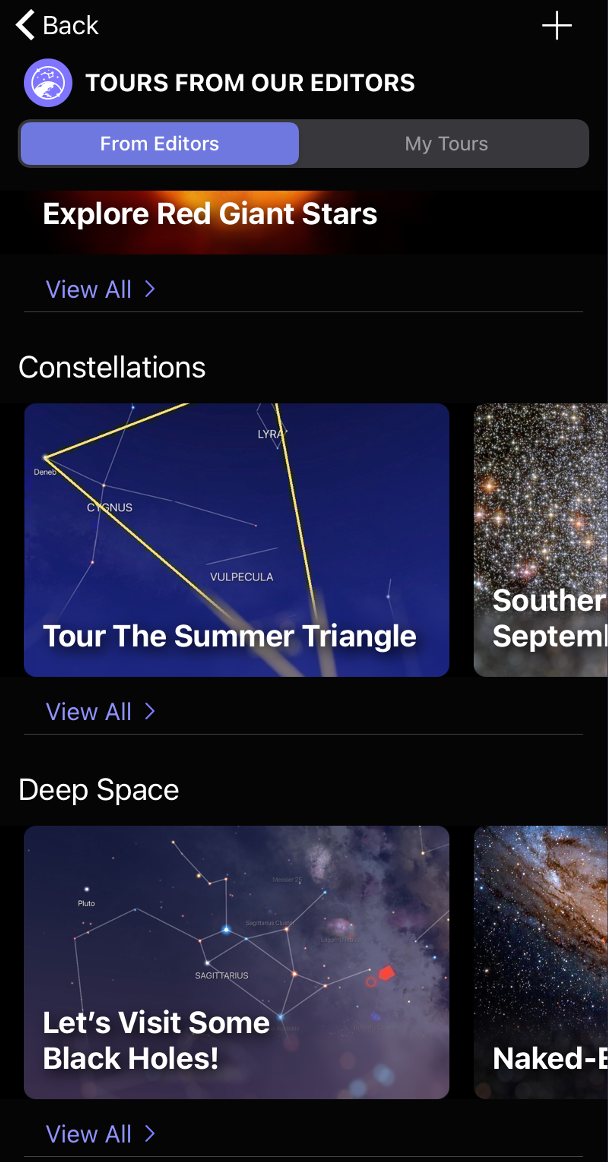Open the Naked-Eye deep space tour card
Screen dimensions: 608x1162
[x=541, y=962]
